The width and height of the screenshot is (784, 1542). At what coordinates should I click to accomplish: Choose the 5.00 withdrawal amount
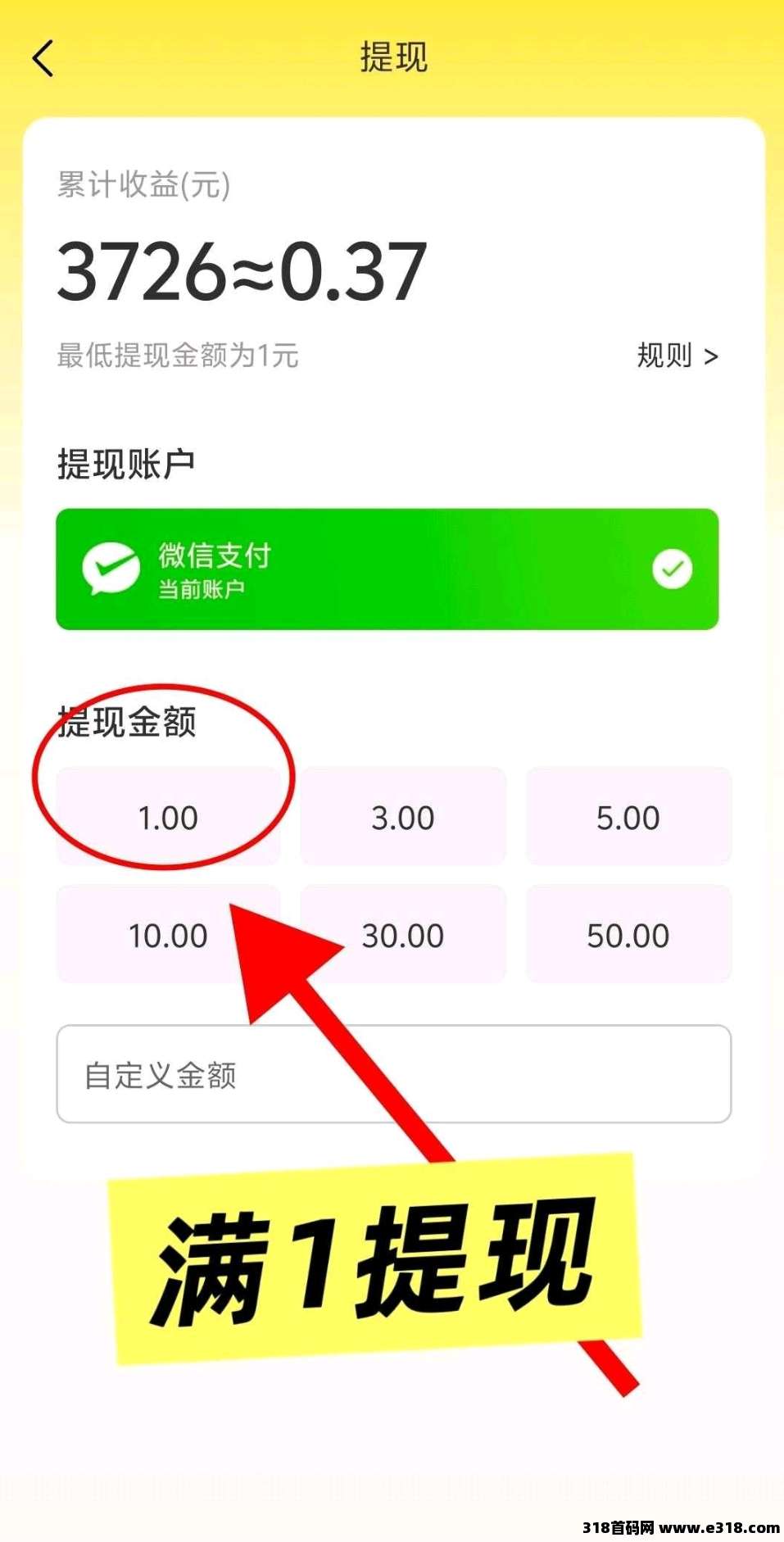click(628, 817)
